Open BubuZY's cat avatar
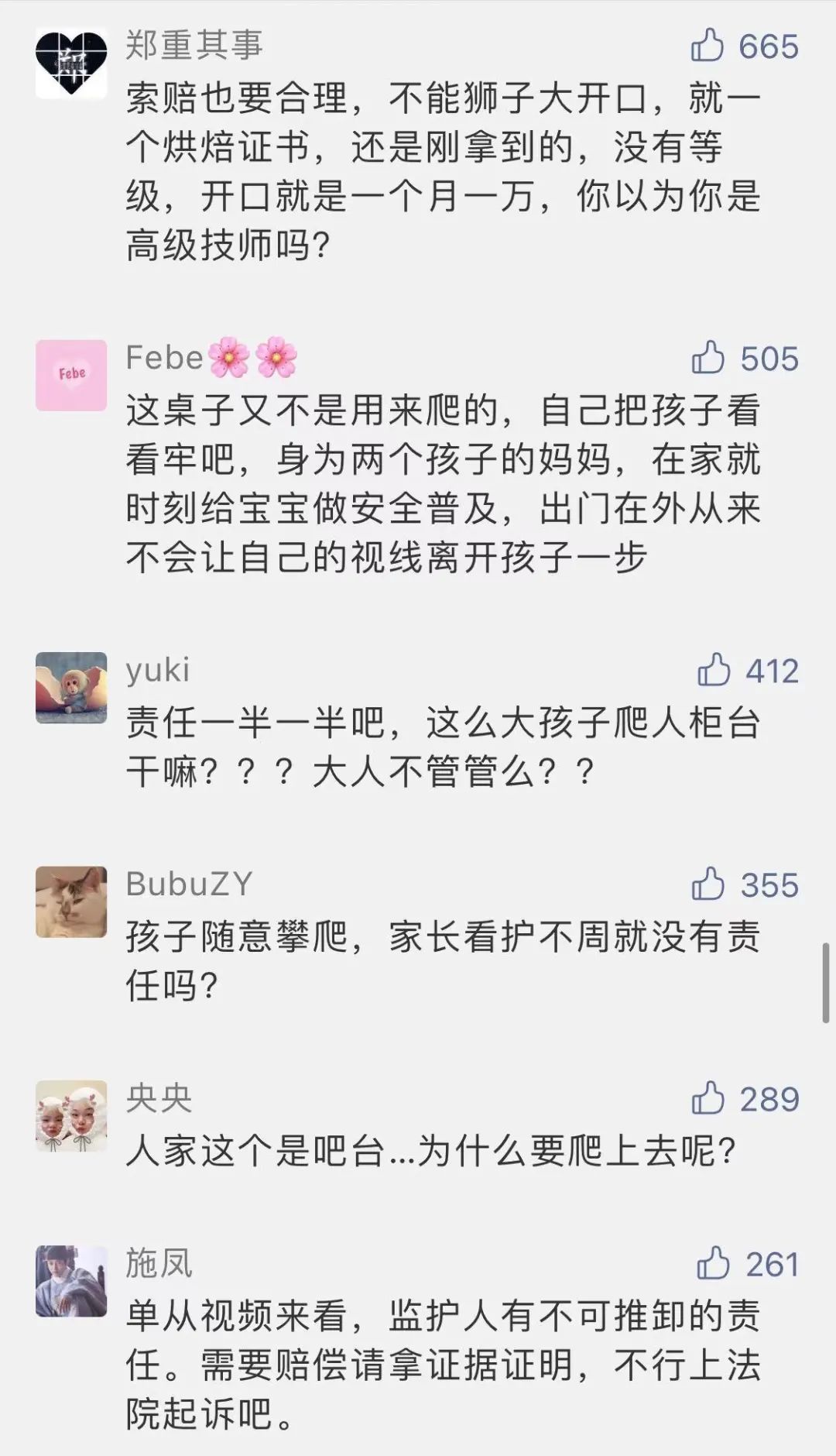The height and width of the screenshot is (1456, 836). coord(71,901)
